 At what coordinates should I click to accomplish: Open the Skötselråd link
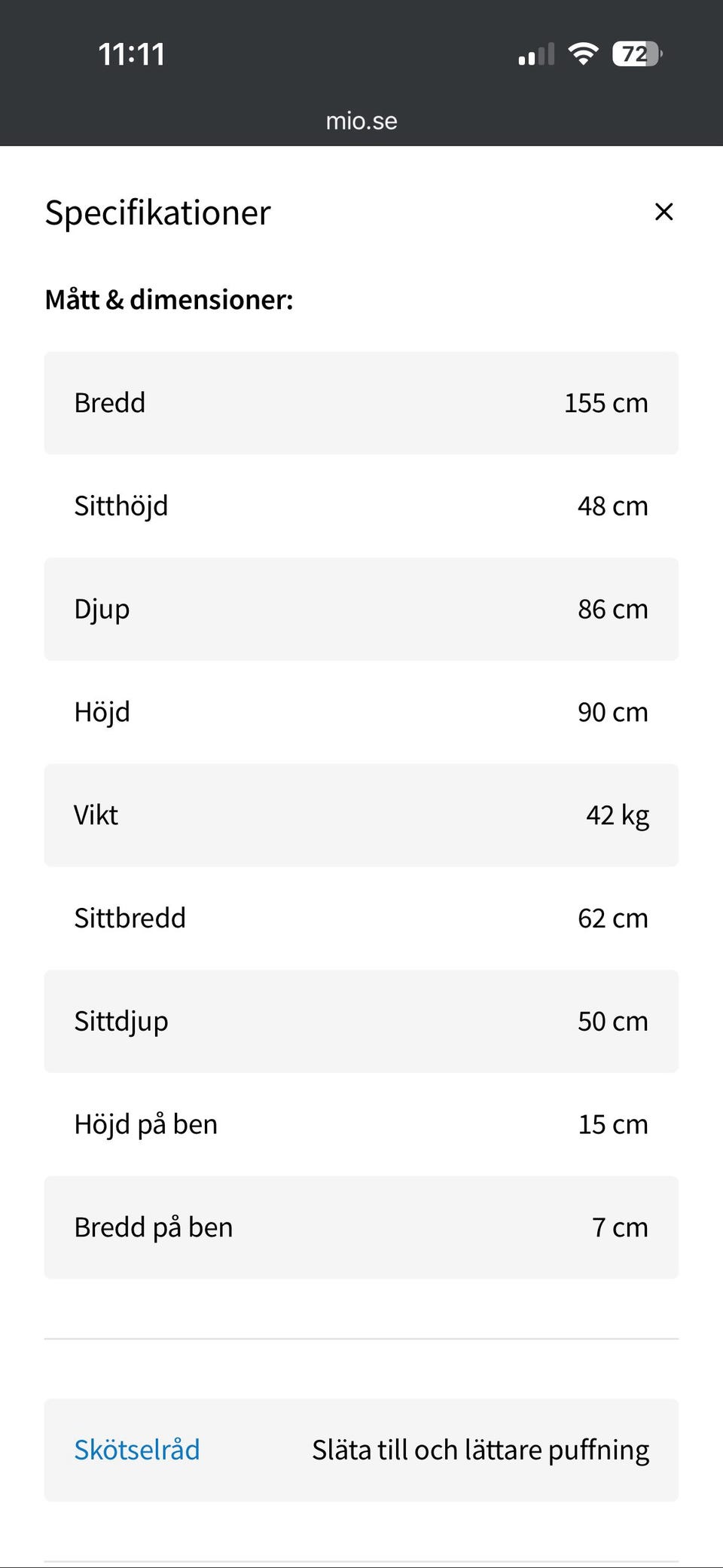click(x=137, y=1450)
